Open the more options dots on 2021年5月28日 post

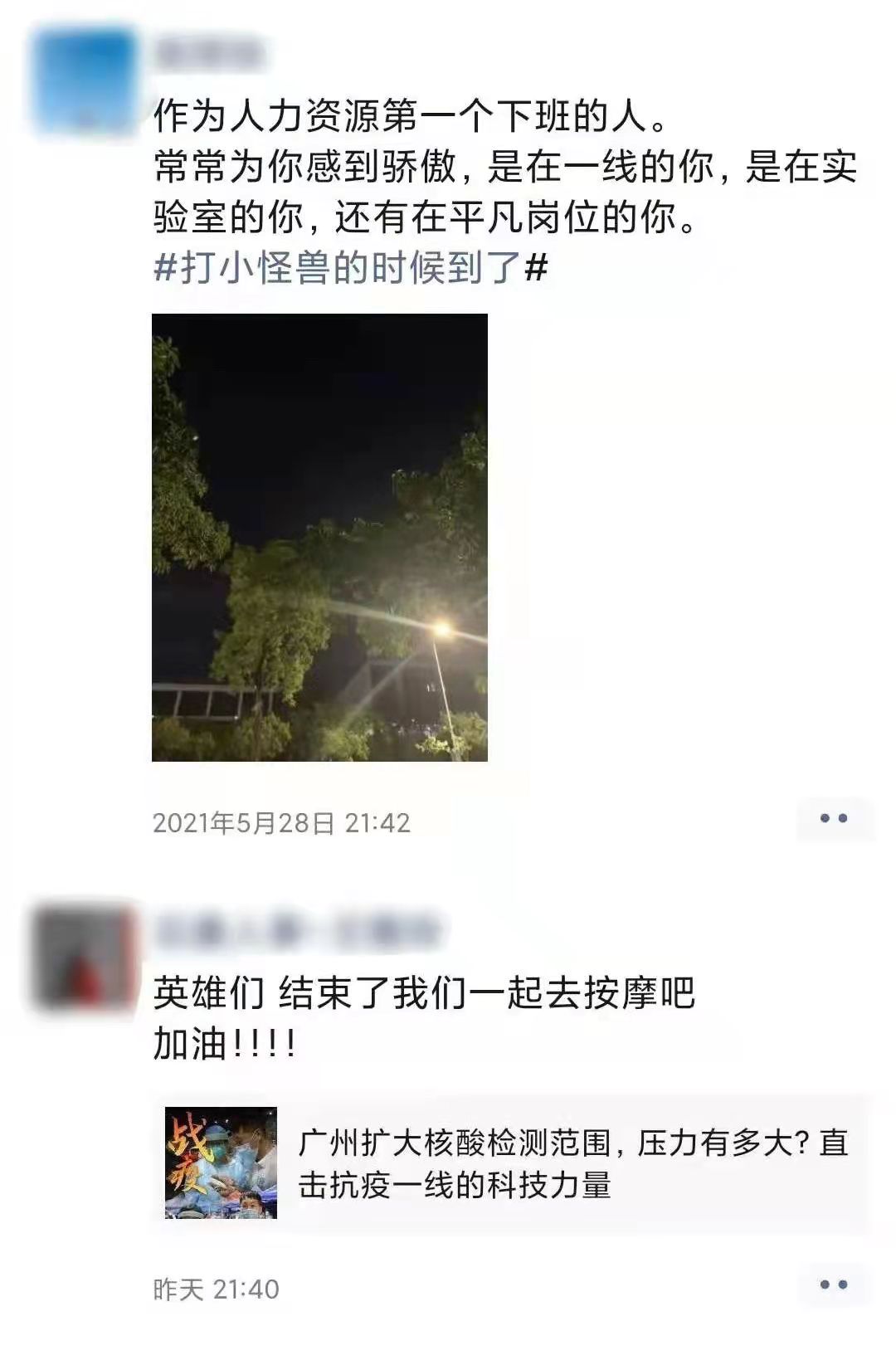833,819
